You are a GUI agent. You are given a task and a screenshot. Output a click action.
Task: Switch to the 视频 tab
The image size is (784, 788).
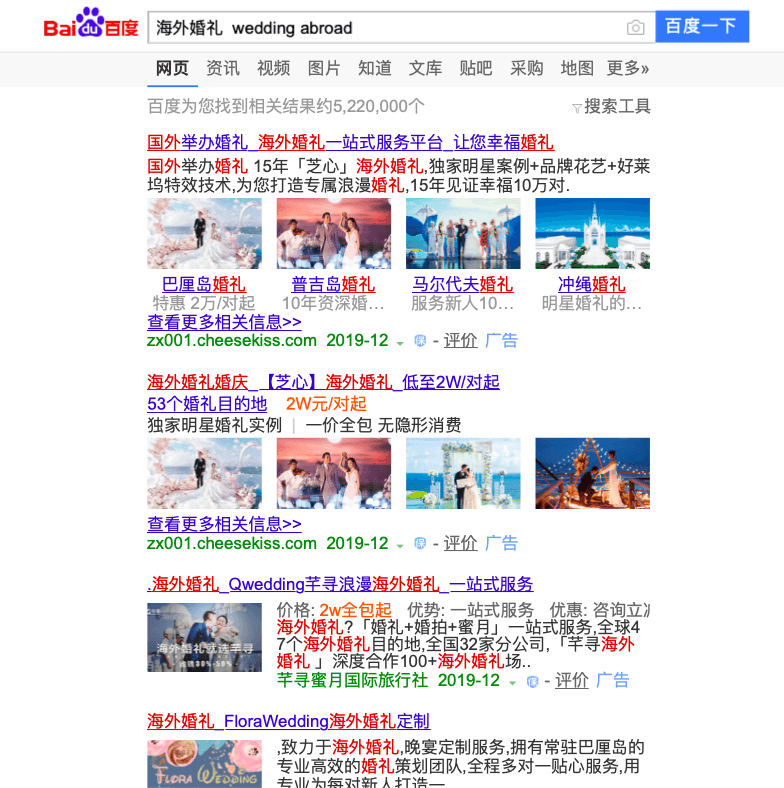pos(273,68)
